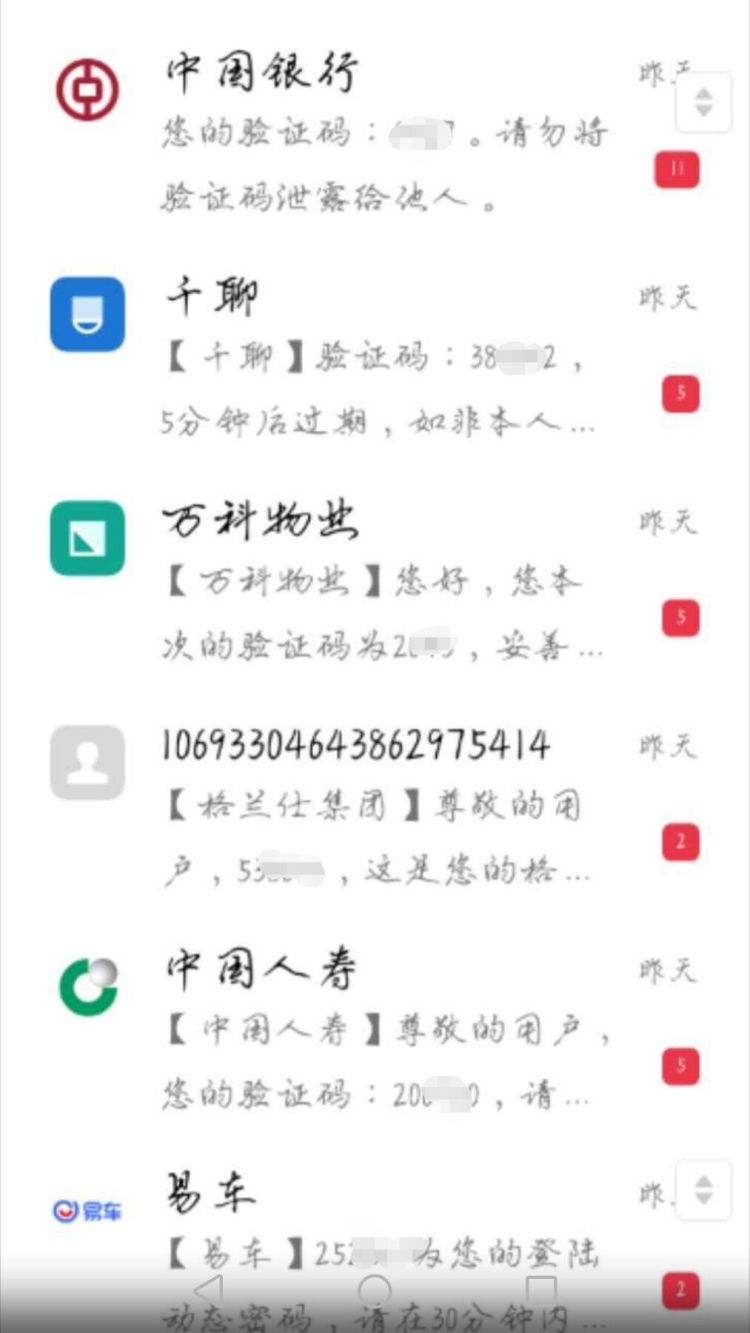The height and width of the screenshot is (1333, 750).
Task: Click the down arrow of the top-right stepper
Action: point(703,110)
